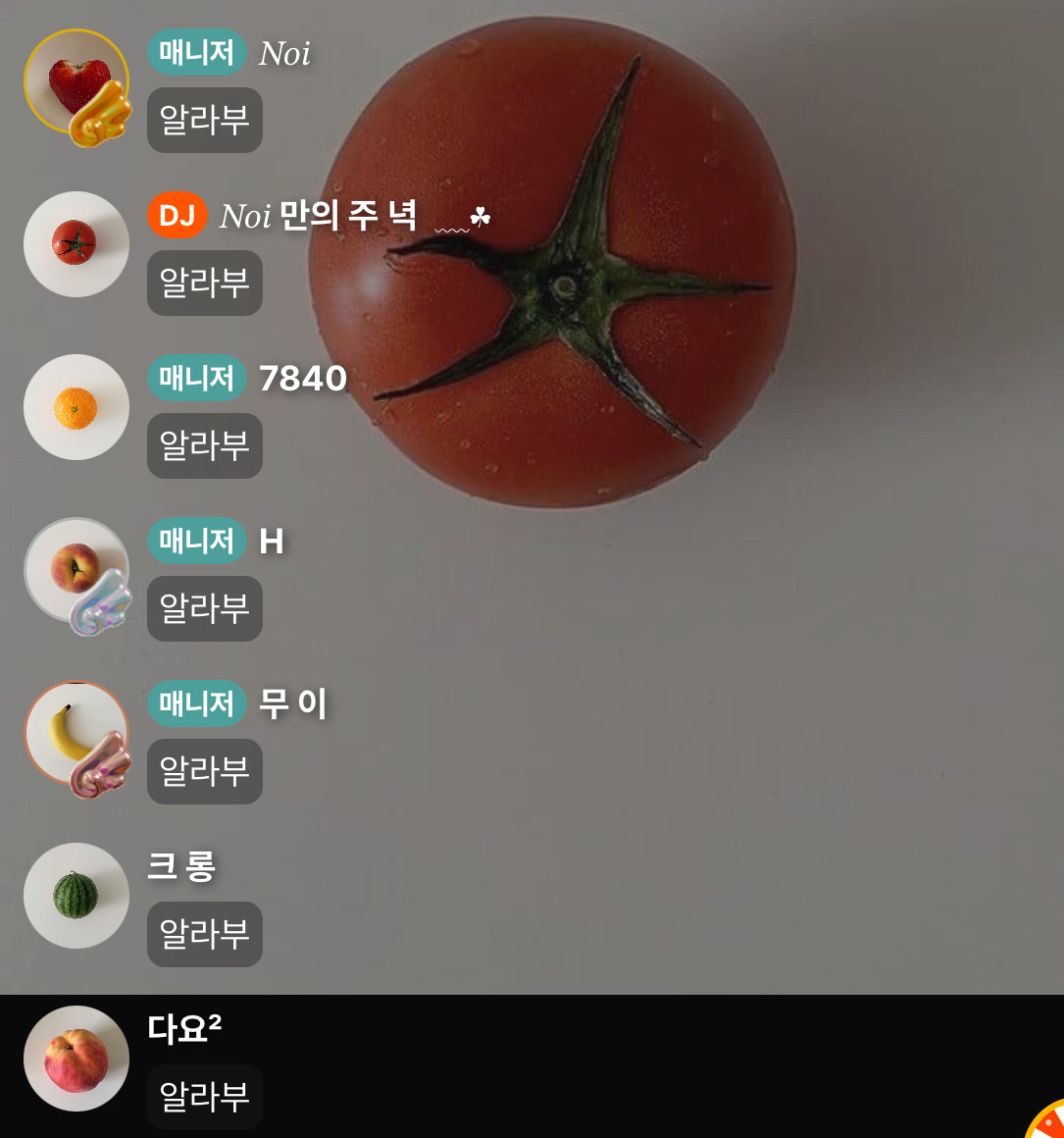The image size is (1064, 1138).
Task: Open manager Noi's strawberry profile picture
Action: pos(76,82)
